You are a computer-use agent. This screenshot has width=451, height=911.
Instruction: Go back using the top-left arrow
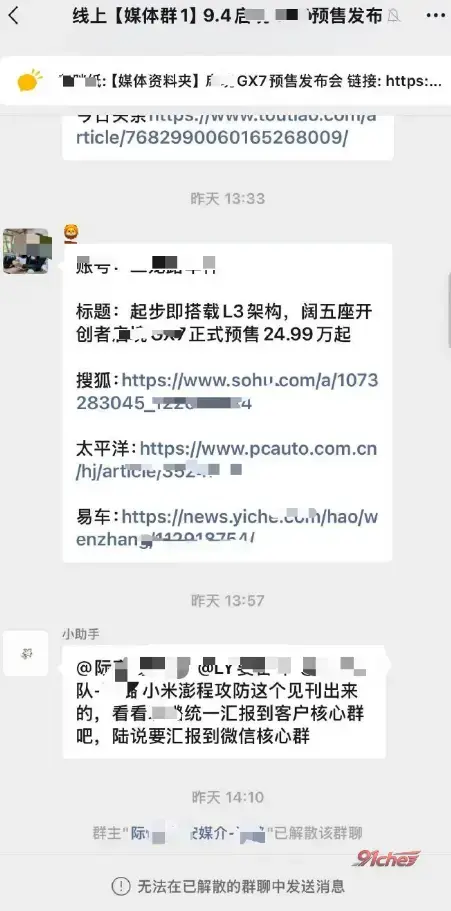(14, 16)
